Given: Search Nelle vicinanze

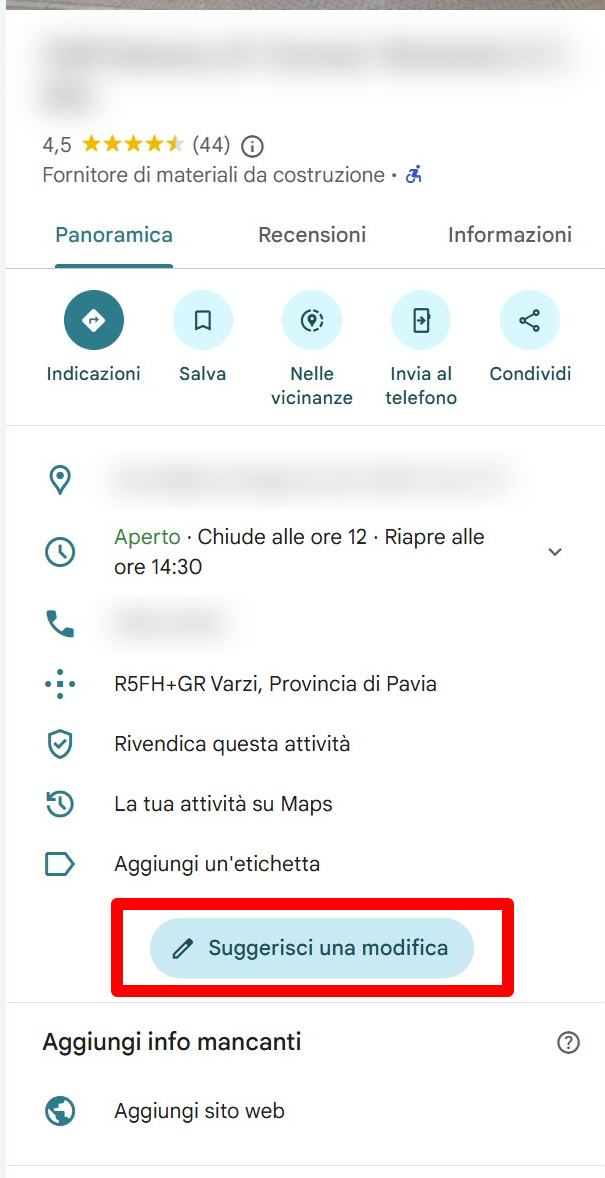Looking at the screenshot, I should pyautogui.click(x=312, y=321).
